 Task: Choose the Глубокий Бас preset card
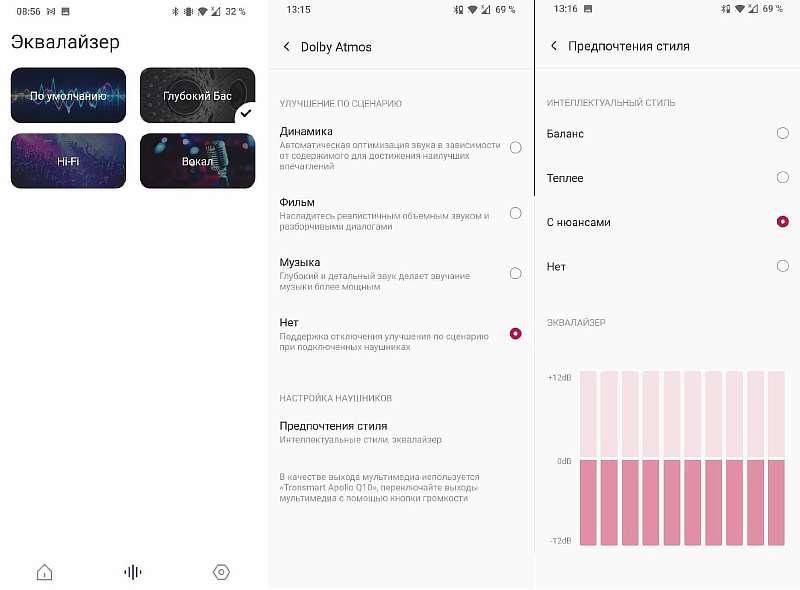[197, 96]
